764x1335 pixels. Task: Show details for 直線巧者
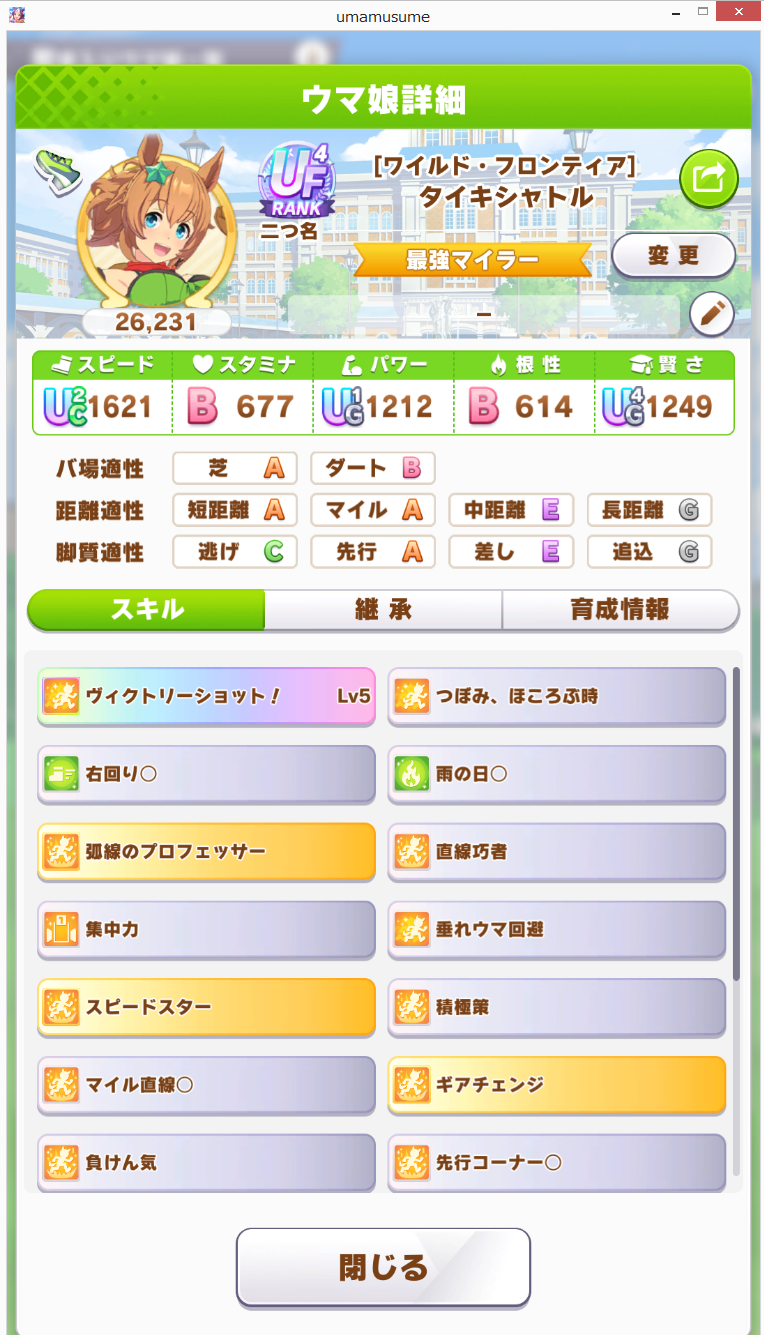coord(556,852)
